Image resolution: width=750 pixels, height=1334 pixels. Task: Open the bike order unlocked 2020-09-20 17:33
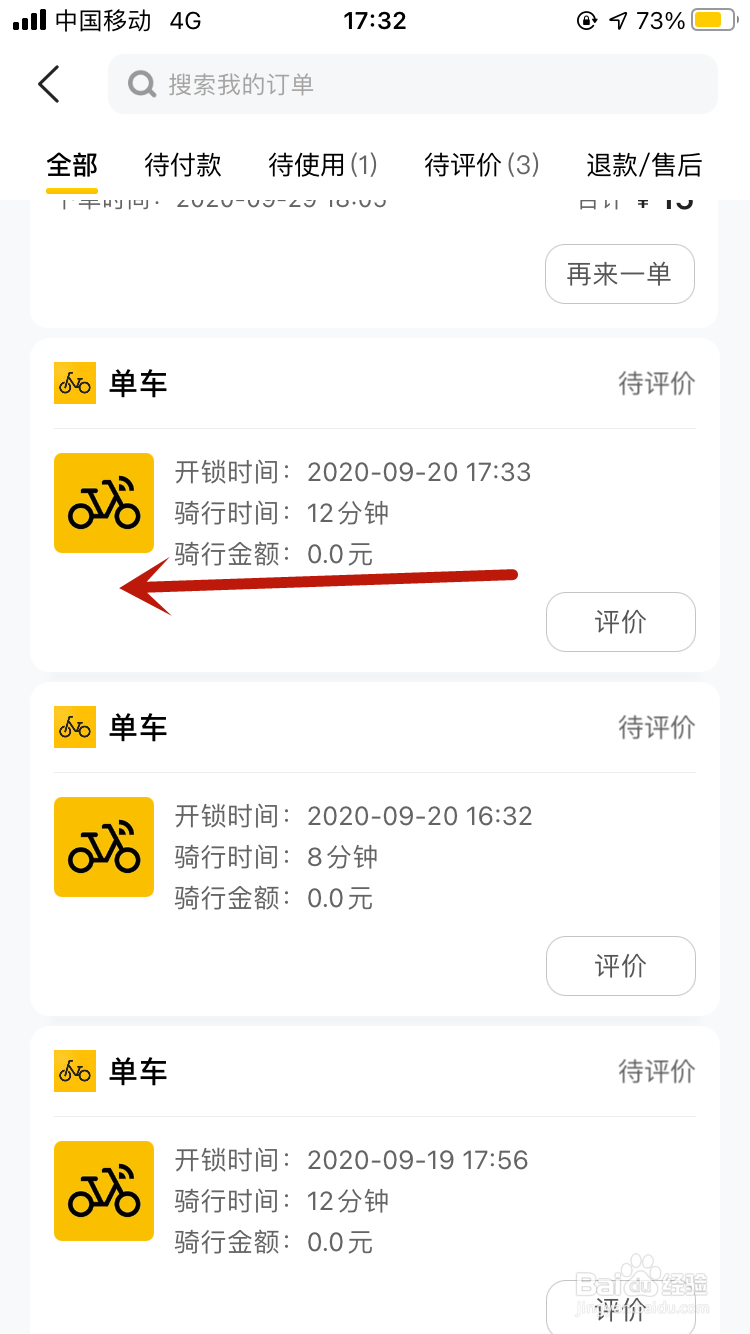(375, 505)
